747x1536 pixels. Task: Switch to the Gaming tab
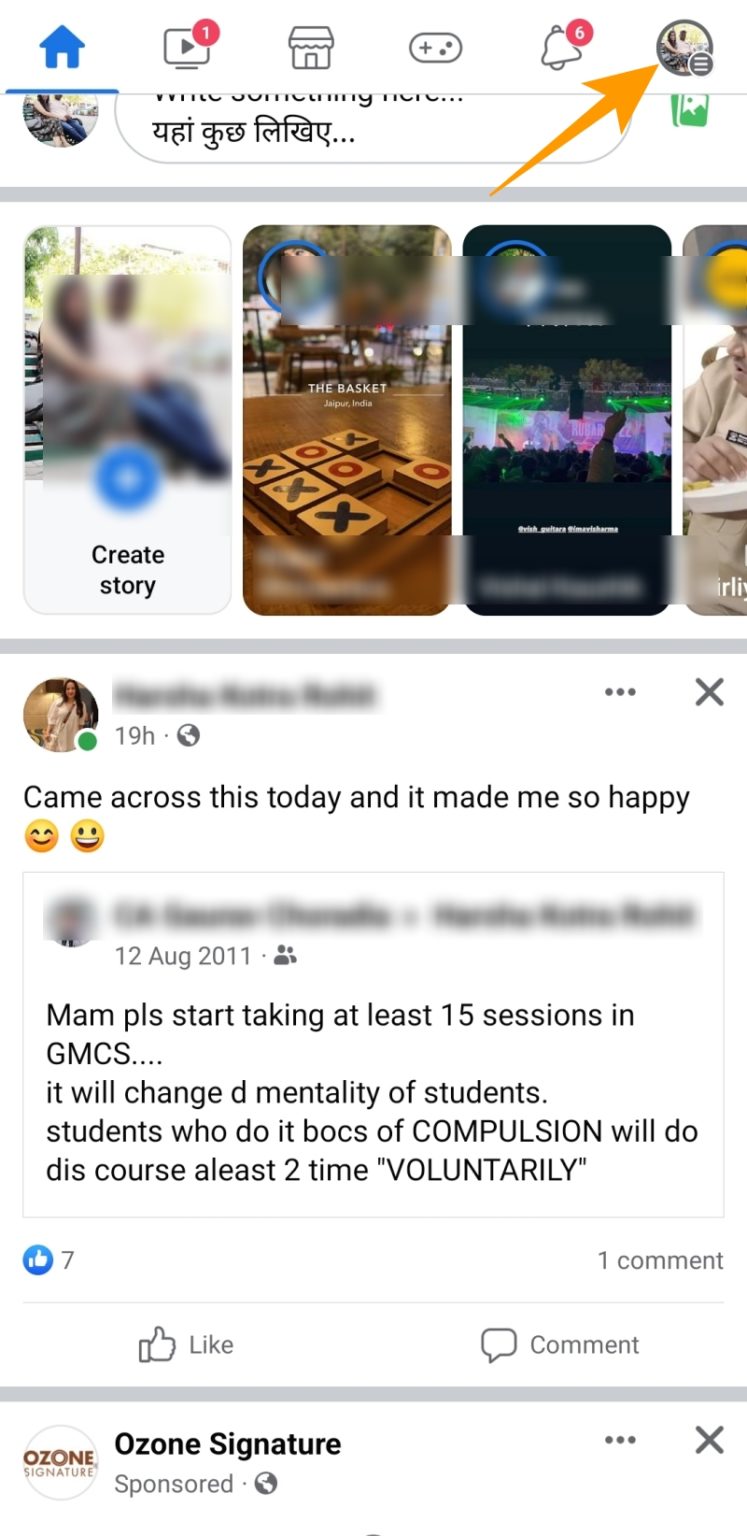tap(434, 47)
